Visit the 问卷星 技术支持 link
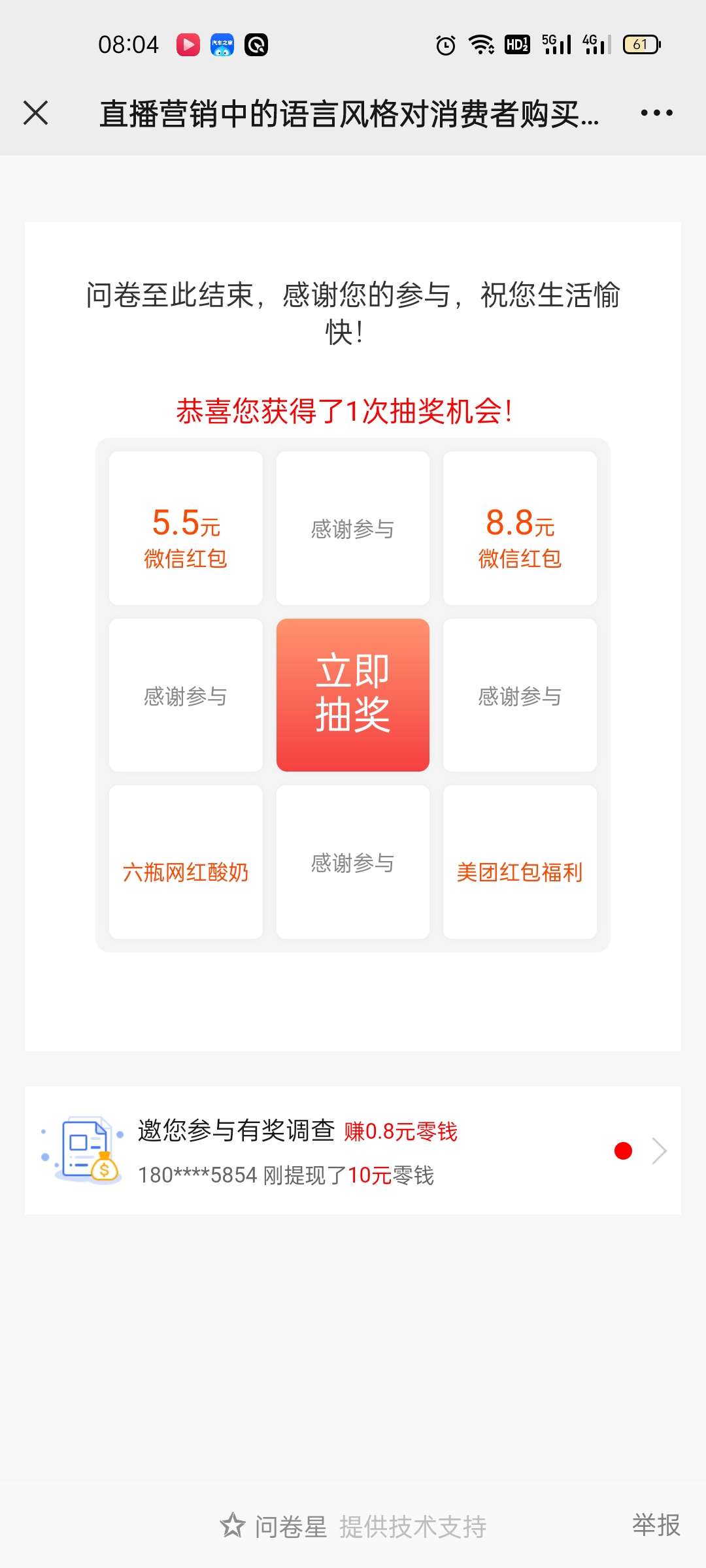The height and width of the screenshot is (1568, 706). click(354, 1527)
